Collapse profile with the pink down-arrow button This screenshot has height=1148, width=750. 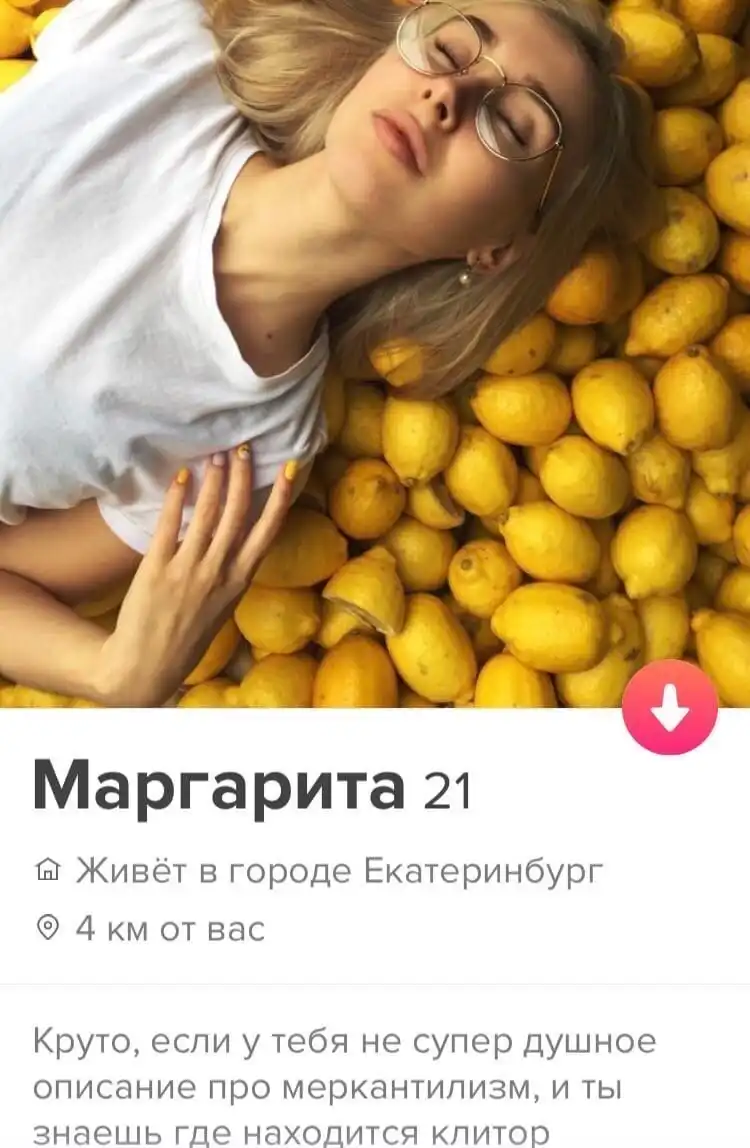point(669,707)
